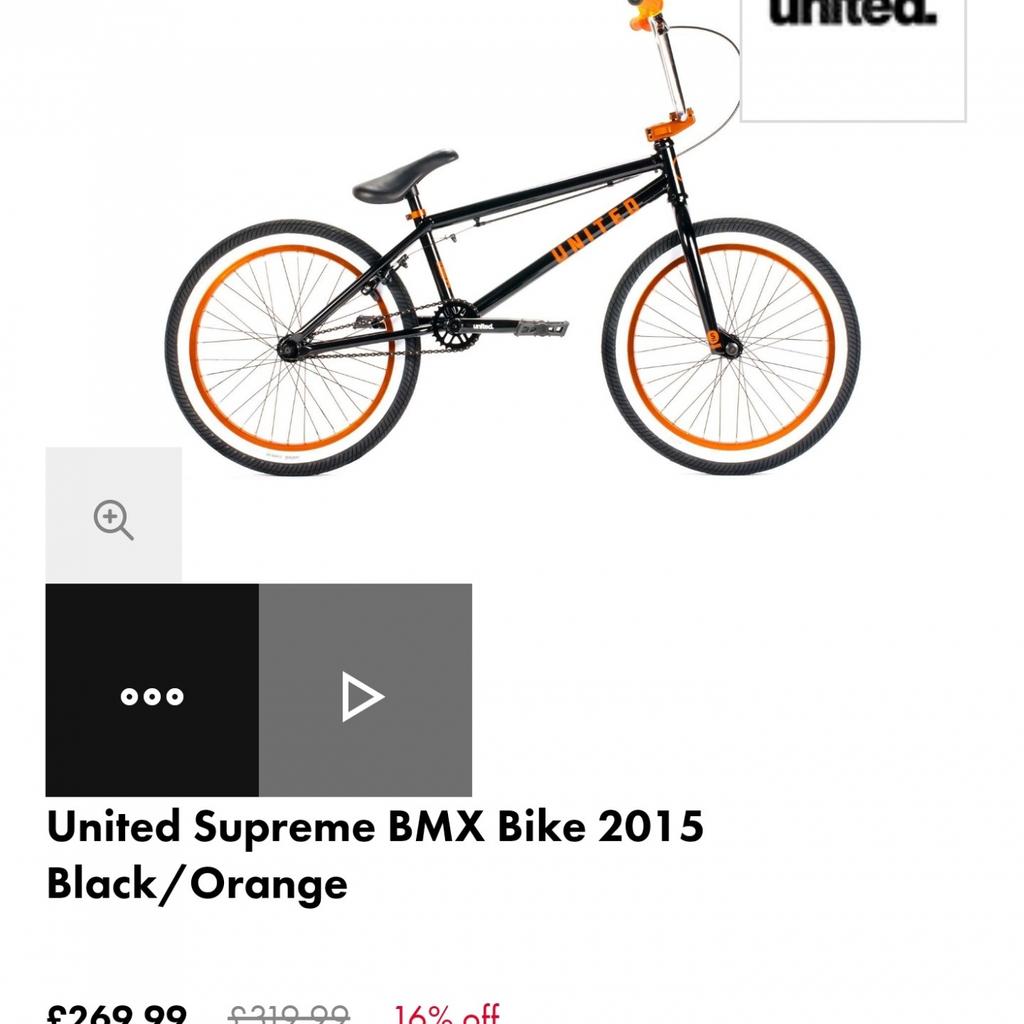Tap the magnifier zoom icon

click(x=113, y=520)
